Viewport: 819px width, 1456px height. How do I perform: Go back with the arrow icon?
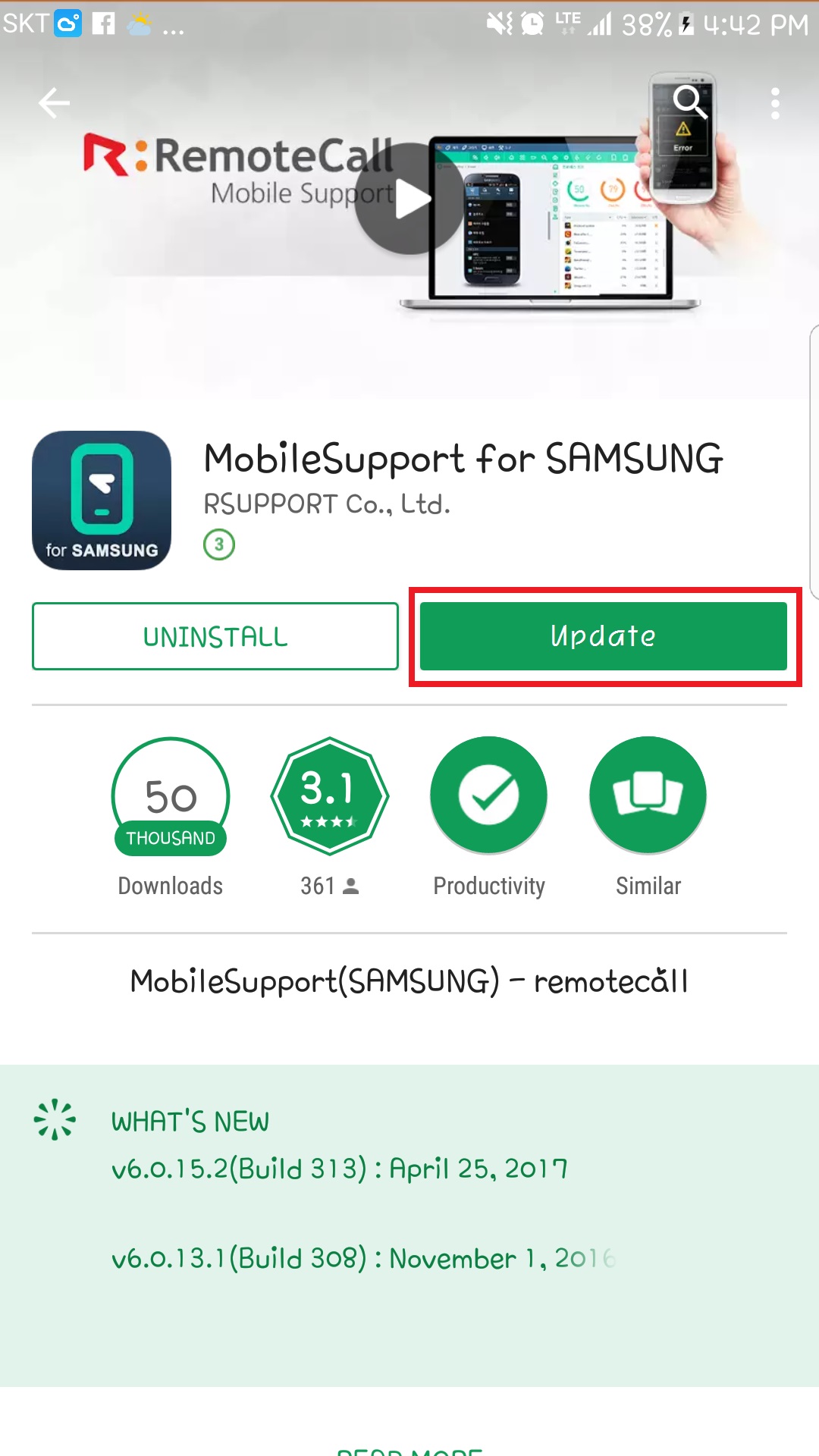tap(54, 103)
